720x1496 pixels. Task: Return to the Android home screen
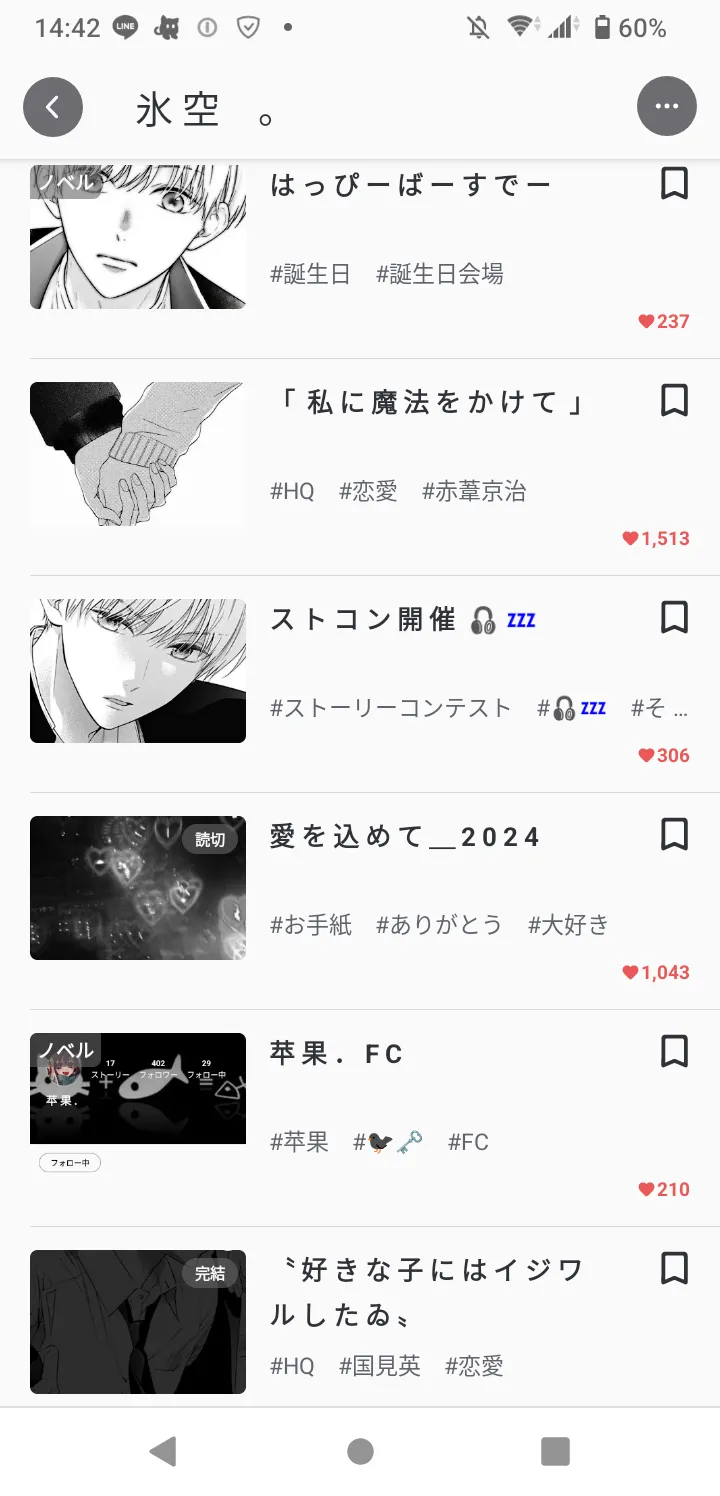coord(360,1451)
